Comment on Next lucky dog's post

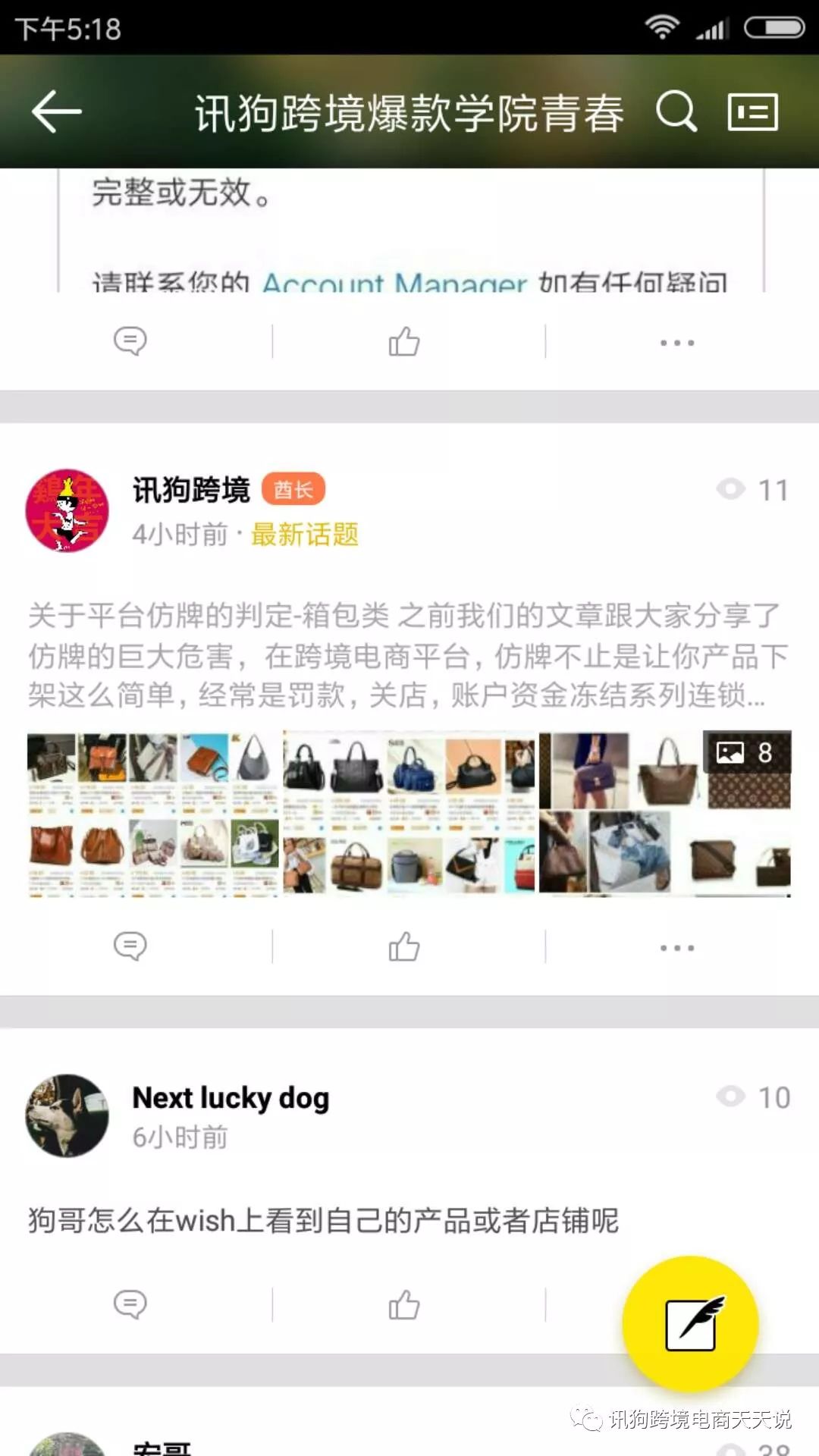pos(130,1304)
